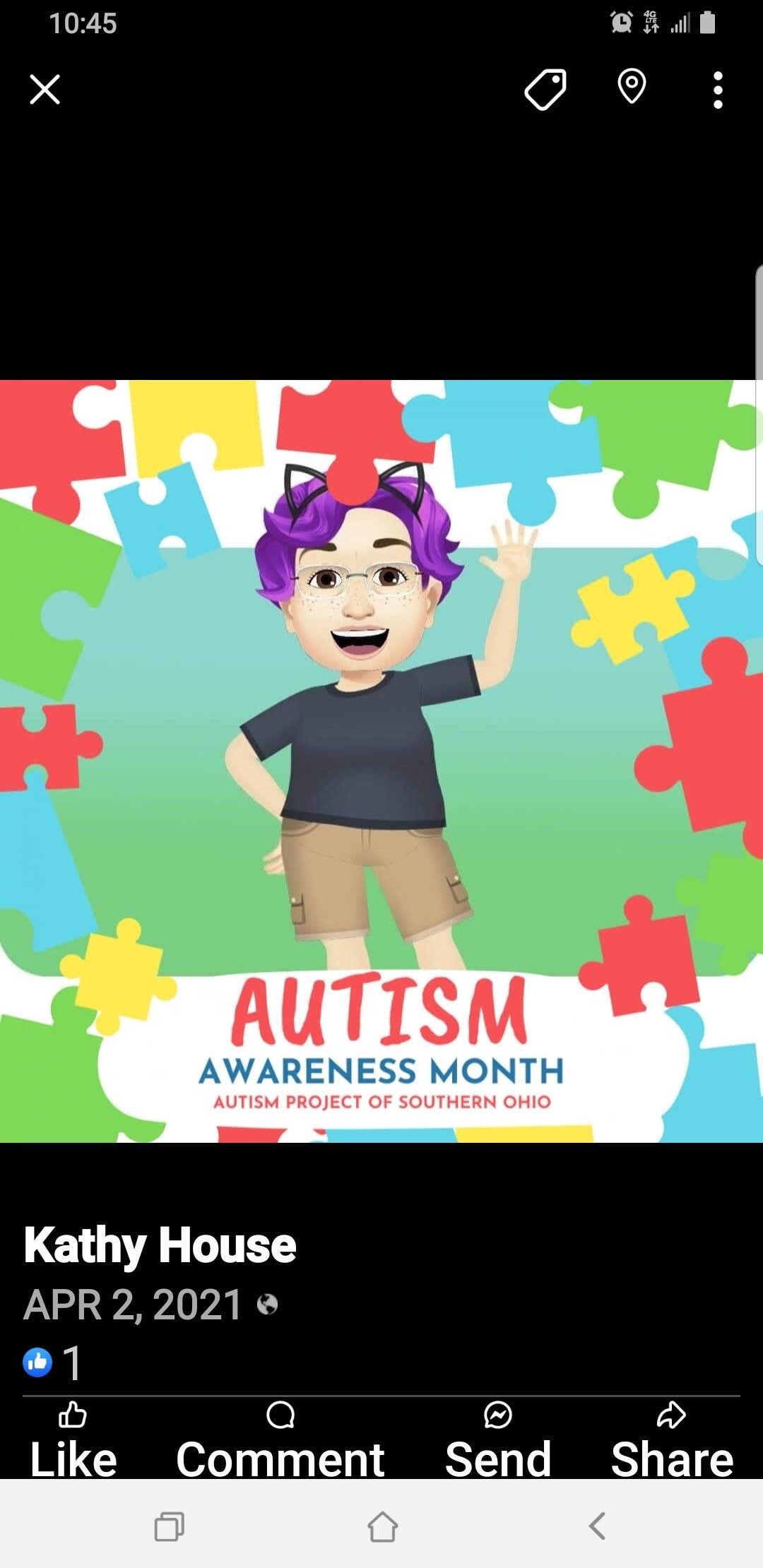Open the recent apps view
Image resolution: width=763 pixels, height=1568 pixels.
pyautogui.click(x=170, y=1526)
